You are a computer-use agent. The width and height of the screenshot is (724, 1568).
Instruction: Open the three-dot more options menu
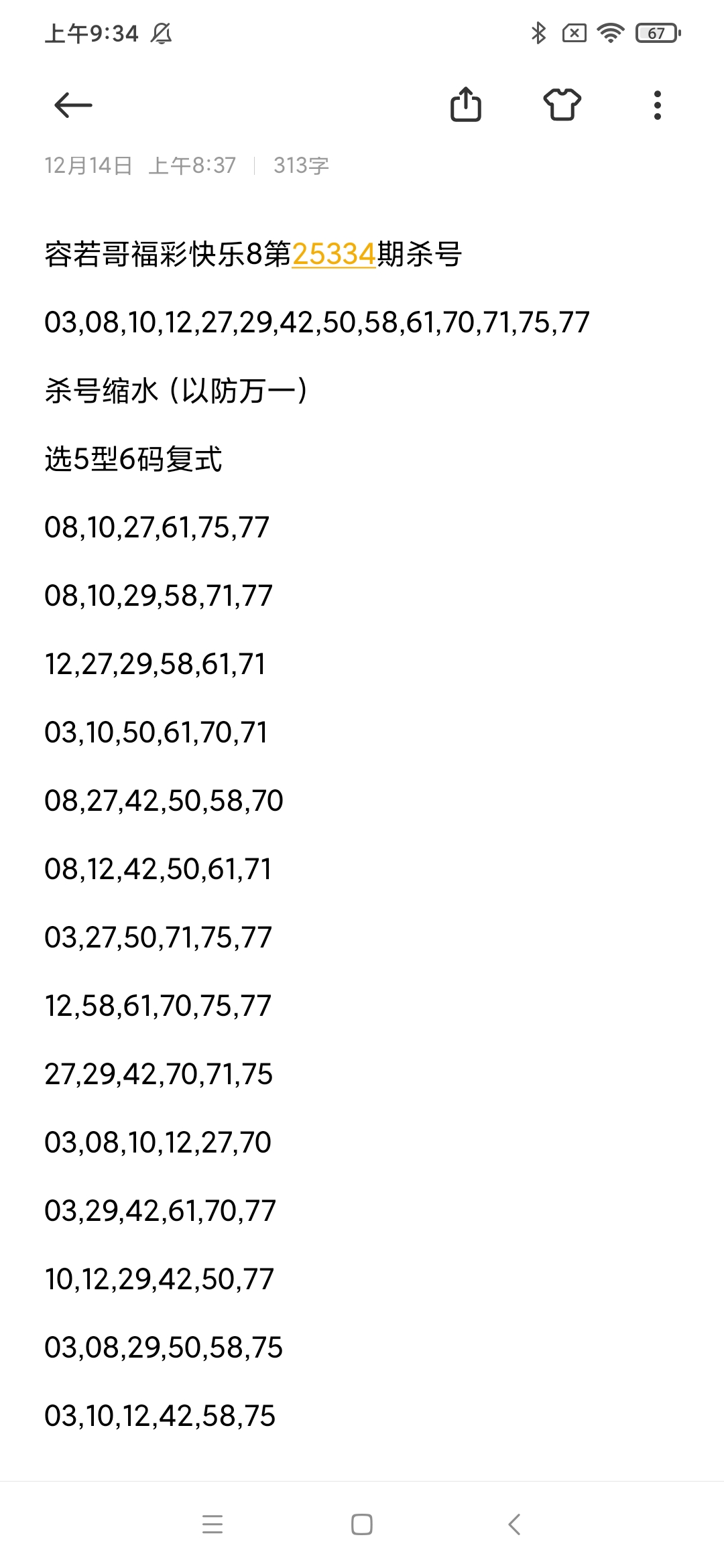click(x=658, y=105)
